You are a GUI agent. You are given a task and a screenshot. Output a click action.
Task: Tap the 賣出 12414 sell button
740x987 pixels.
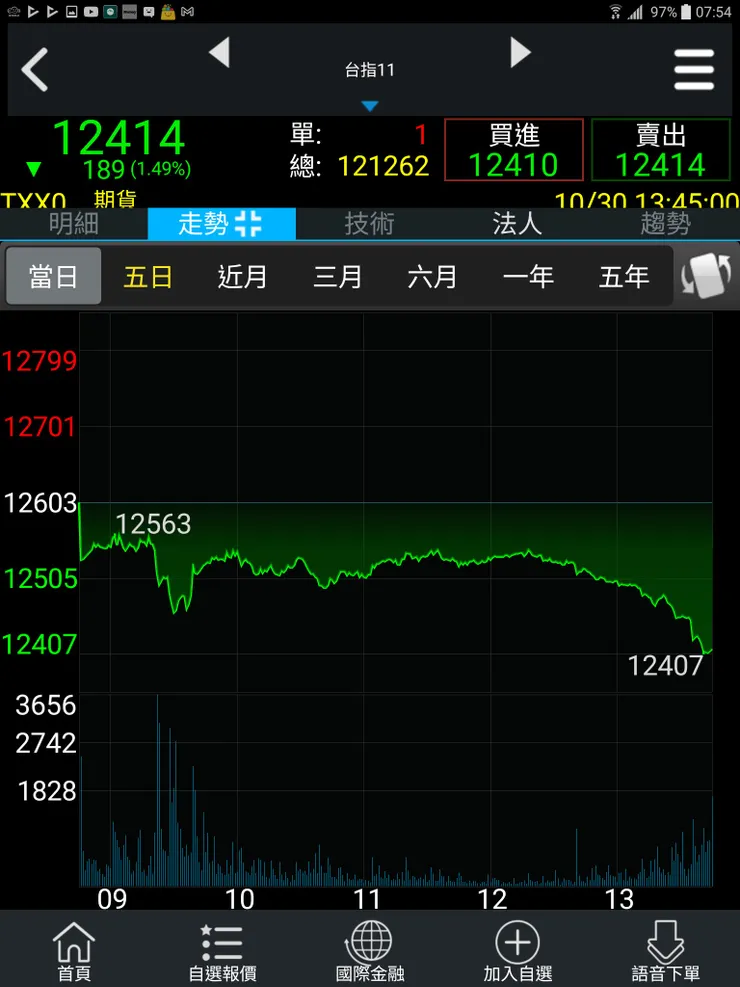(661, 151)
